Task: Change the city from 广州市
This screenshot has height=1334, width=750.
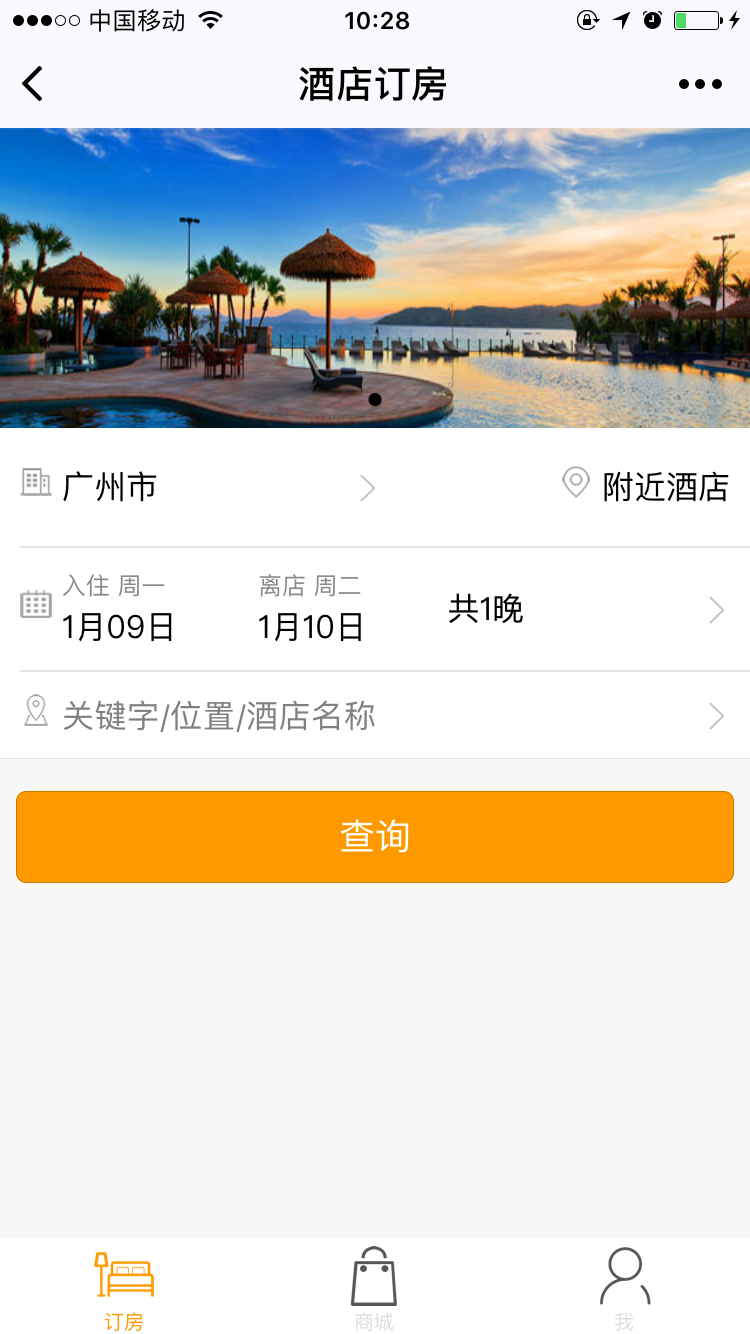Action: point(200,487)
